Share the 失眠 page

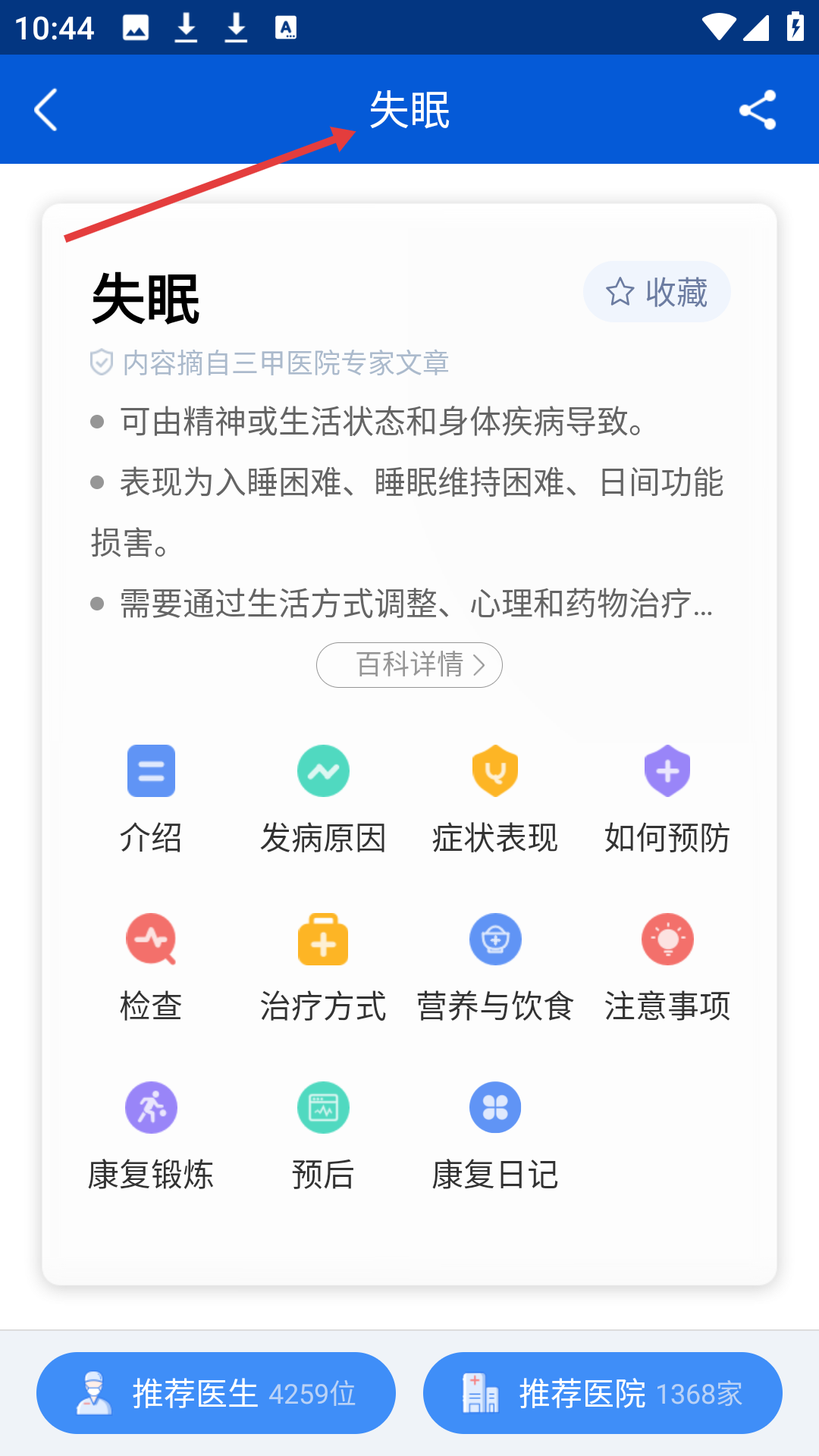click(x=757, y=110)
